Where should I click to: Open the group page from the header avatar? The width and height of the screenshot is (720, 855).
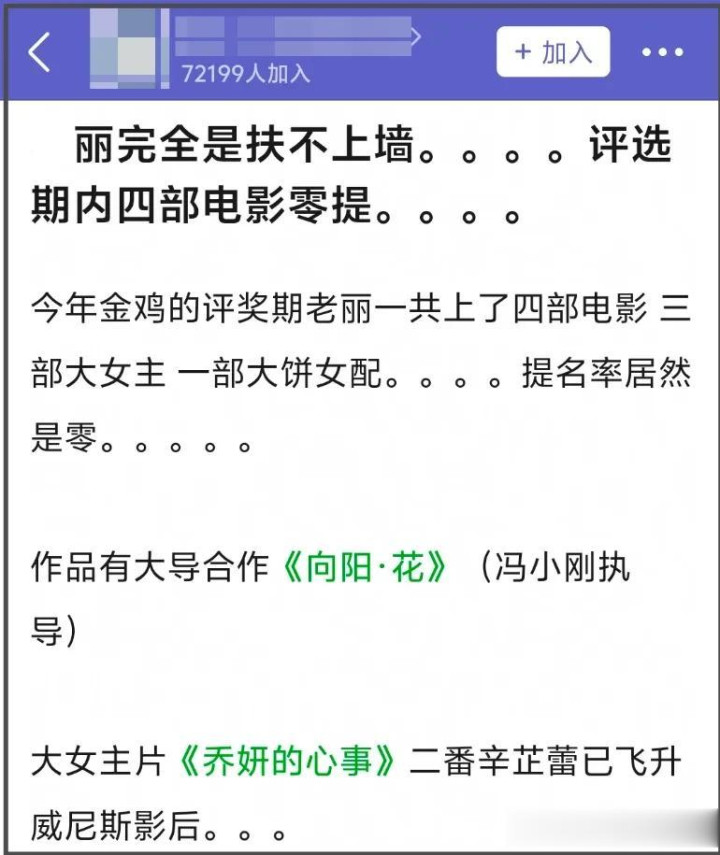(x=128, y=48)
